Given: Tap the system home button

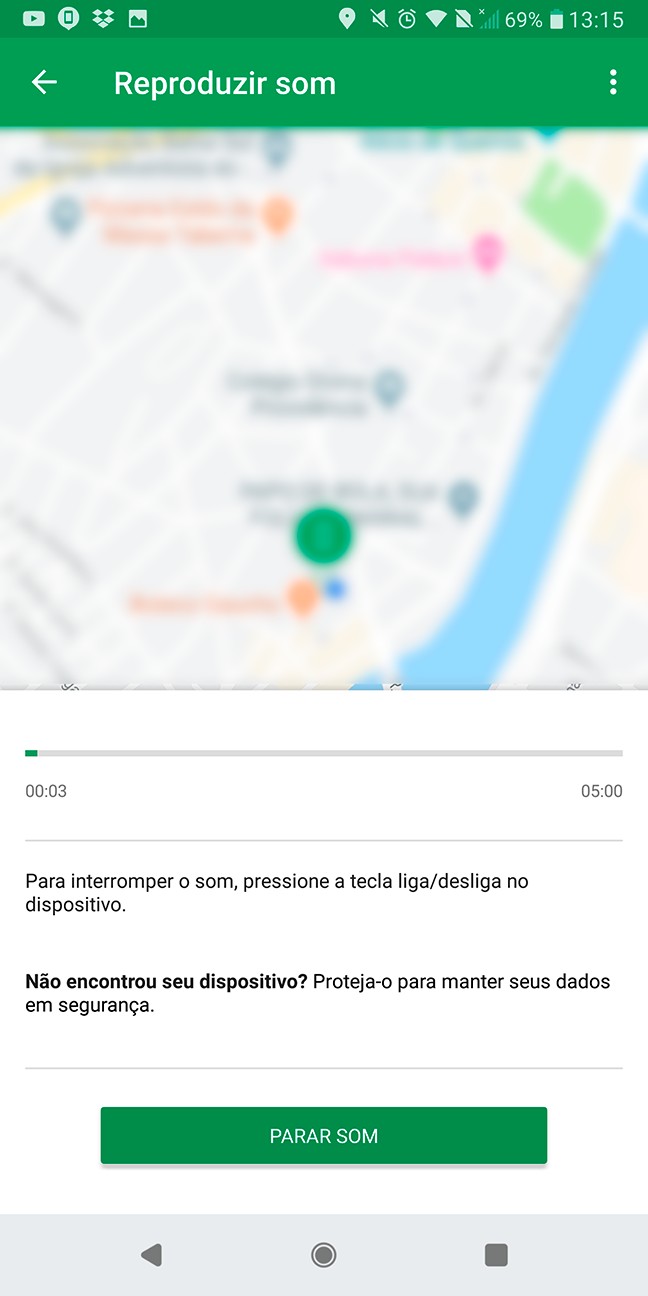Looking at the screenshot, I should tap(323, 1255).
